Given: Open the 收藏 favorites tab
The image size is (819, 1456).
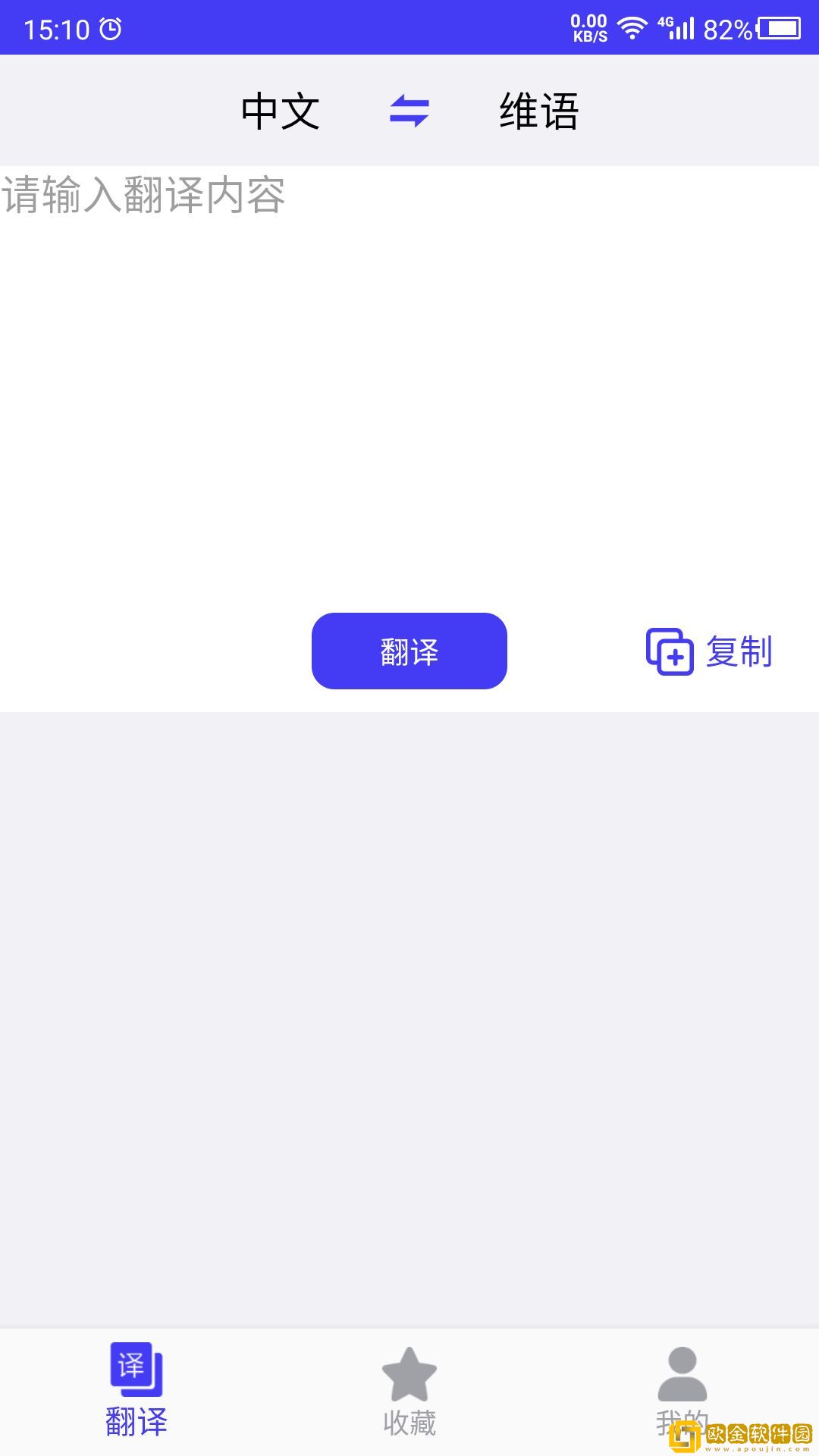Looking at the screenshot, I should tap(409, 1390).
